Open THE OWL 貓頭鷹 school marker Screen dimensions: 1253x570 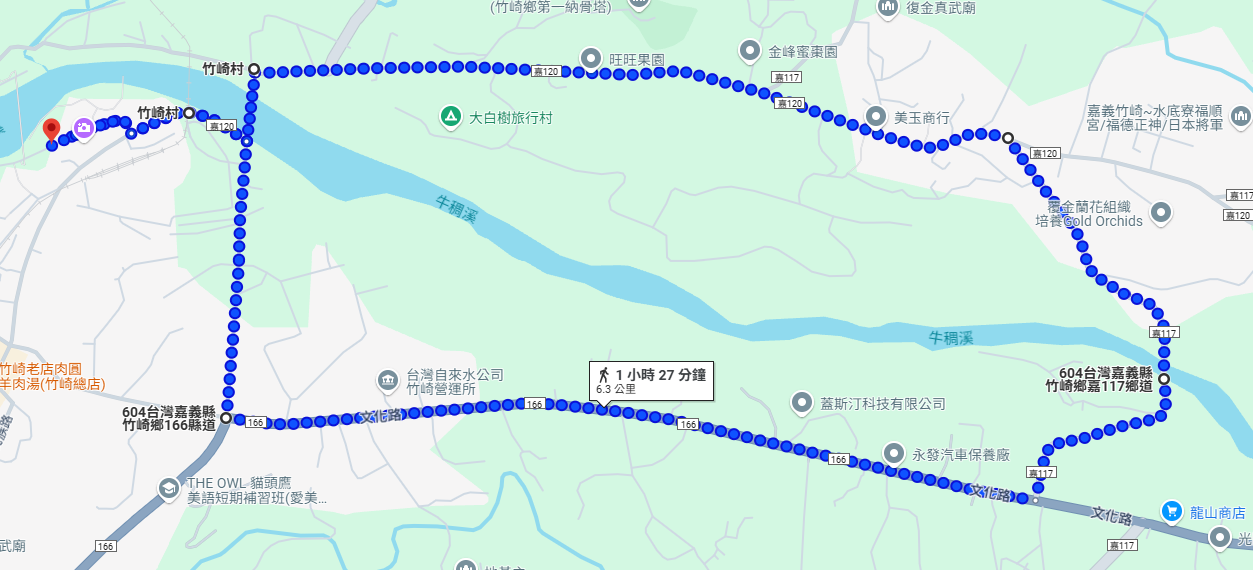point(169,489)
